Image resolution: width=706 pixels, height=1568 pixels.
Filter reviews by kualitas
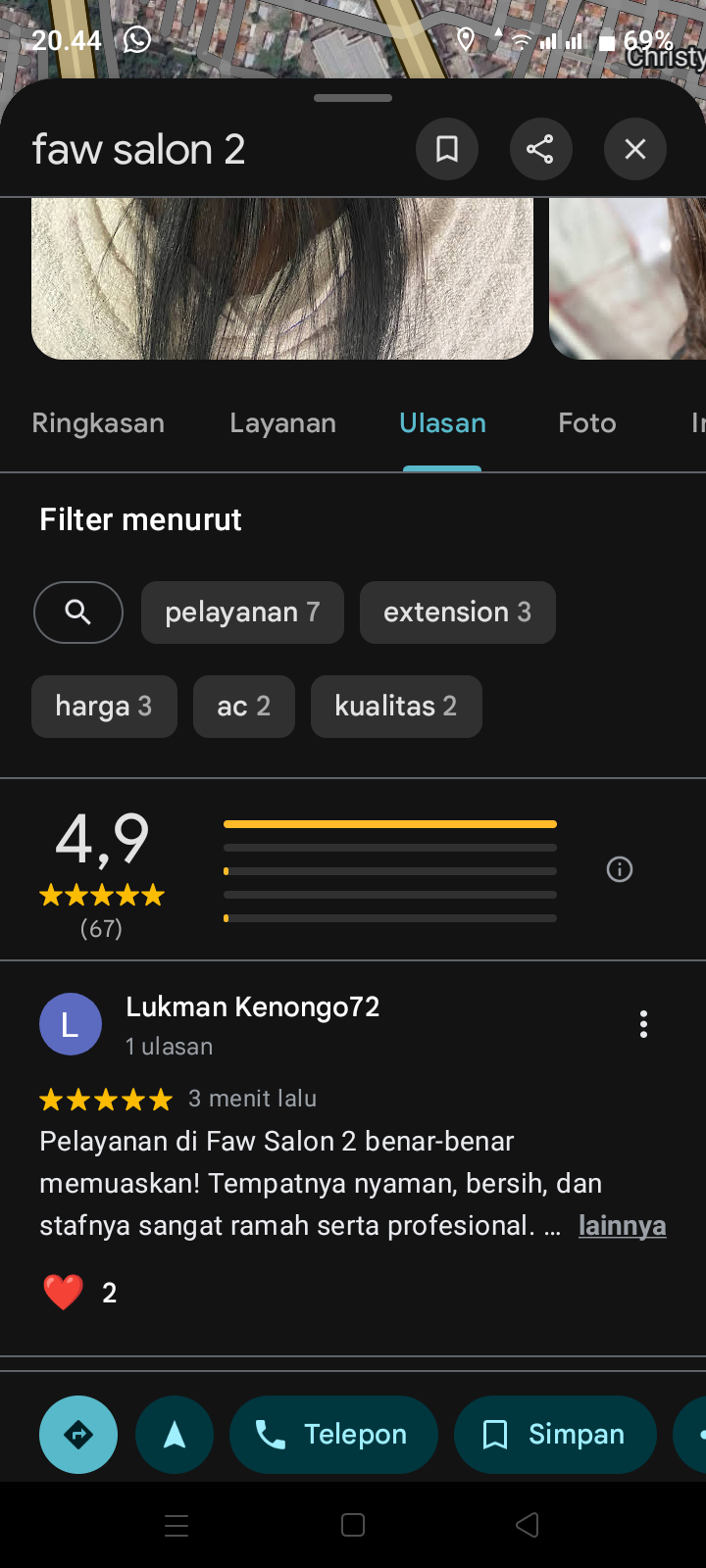pyautogui.click(x=396, y=707)
